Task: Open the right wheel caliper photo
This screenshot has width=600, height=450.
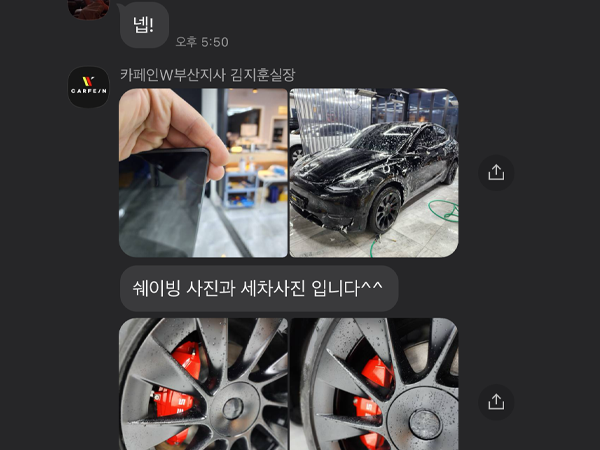Action: 374,385
